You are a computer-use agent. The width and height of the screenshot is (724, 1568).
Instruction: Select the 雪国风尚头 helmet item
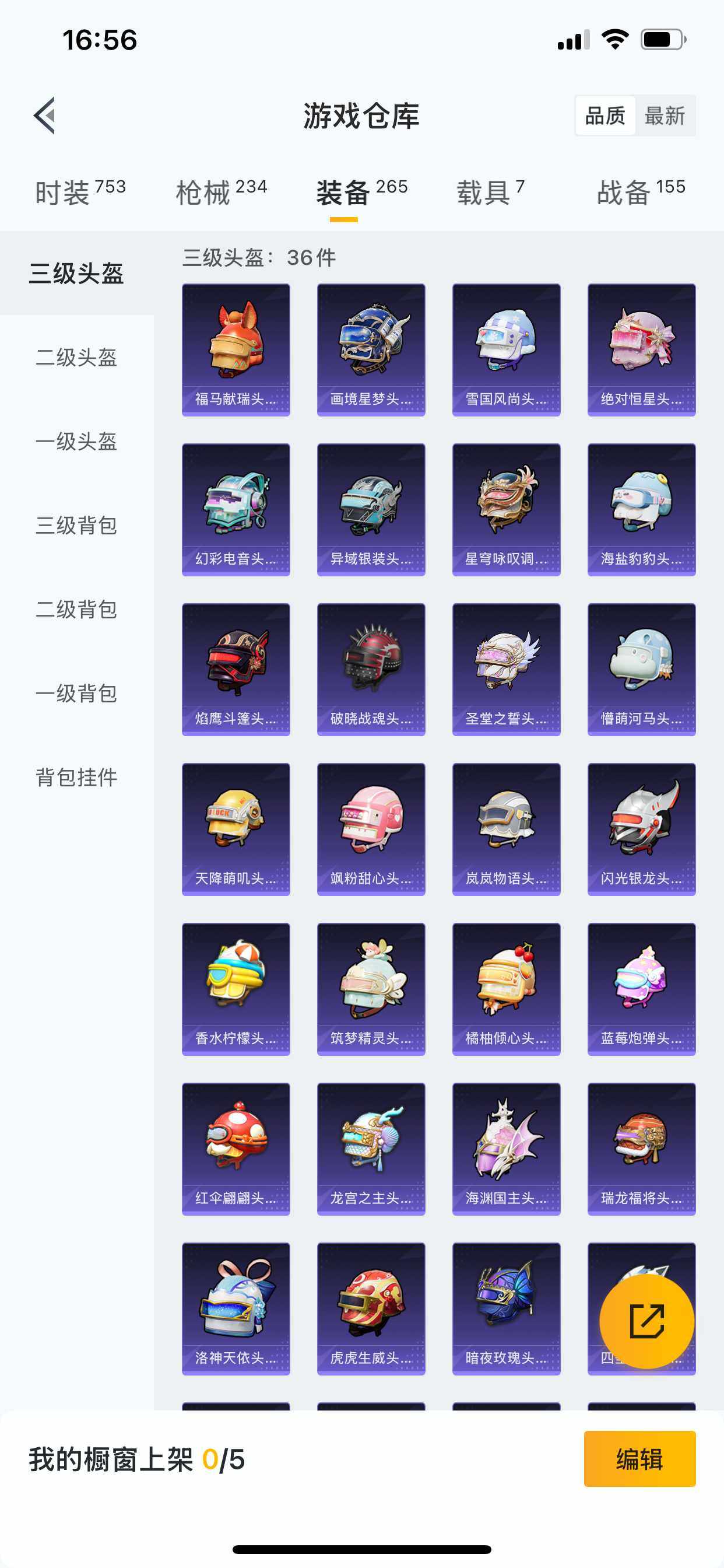click(x=506, y=347)
